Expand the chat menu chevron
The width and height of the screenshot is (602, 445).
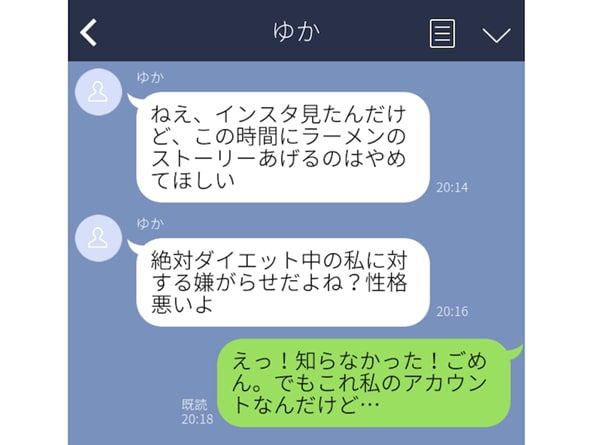[496, 34]
